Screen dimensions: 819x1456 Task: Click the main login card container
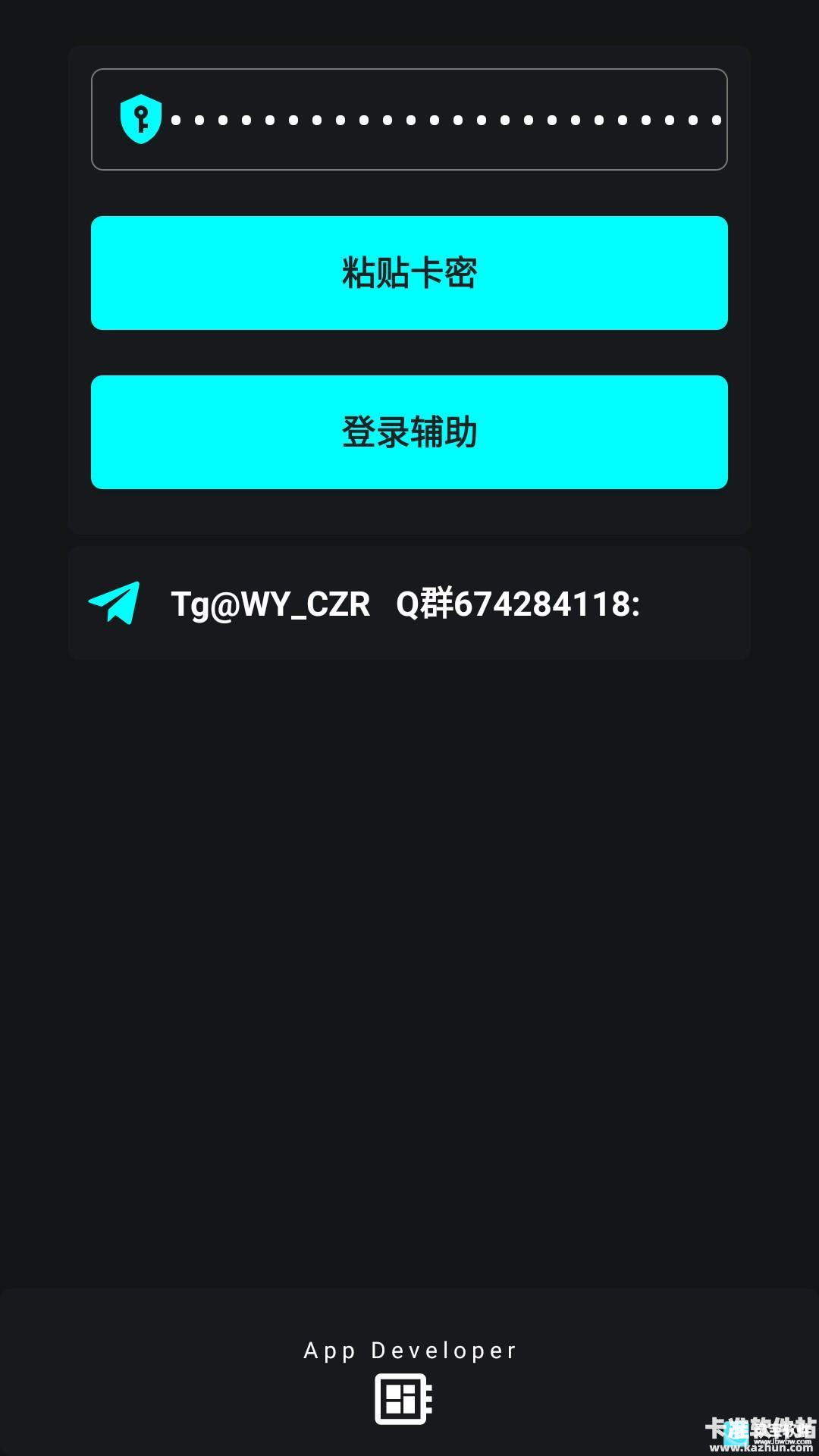click(x=409, y=288)
